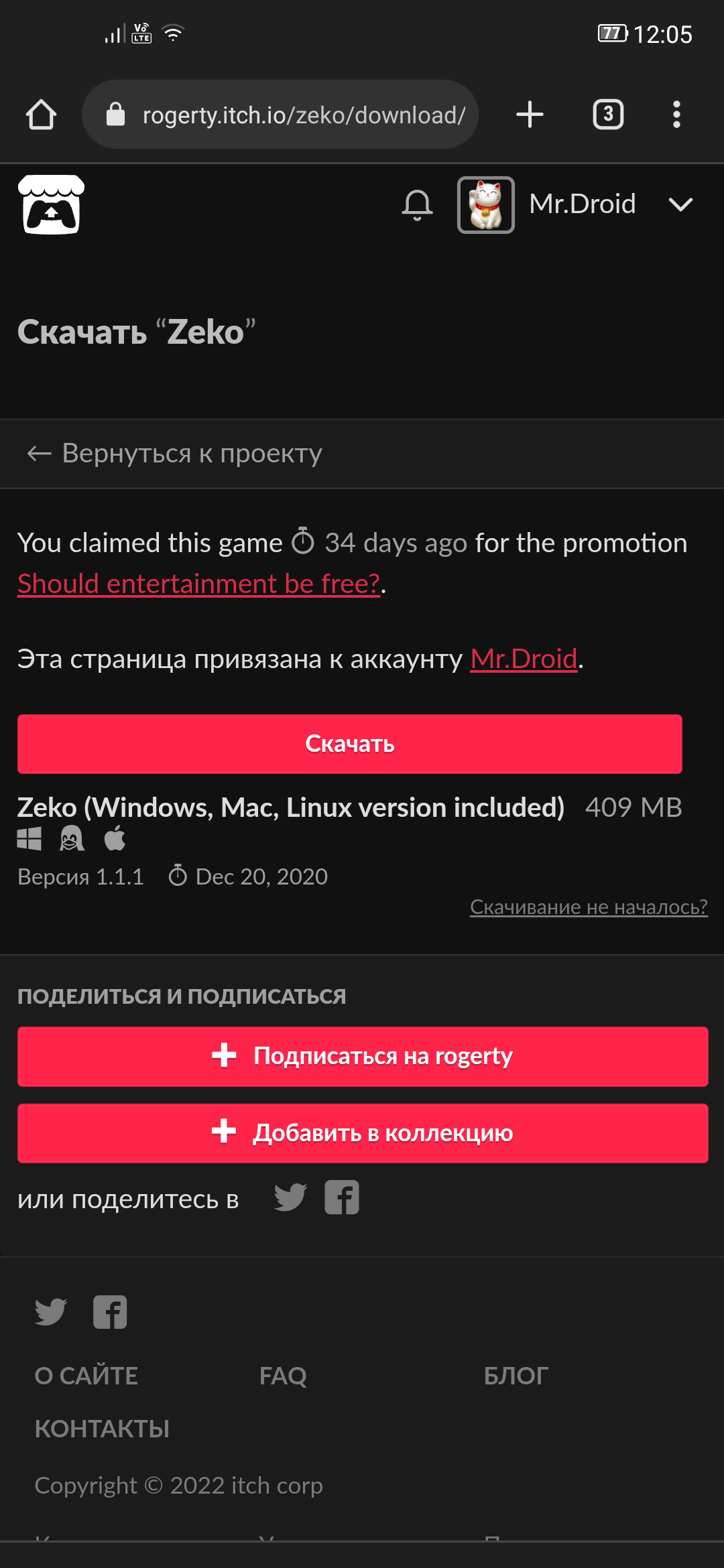
Task: Open the FAQ footer link
Action: pos(283,1376)
